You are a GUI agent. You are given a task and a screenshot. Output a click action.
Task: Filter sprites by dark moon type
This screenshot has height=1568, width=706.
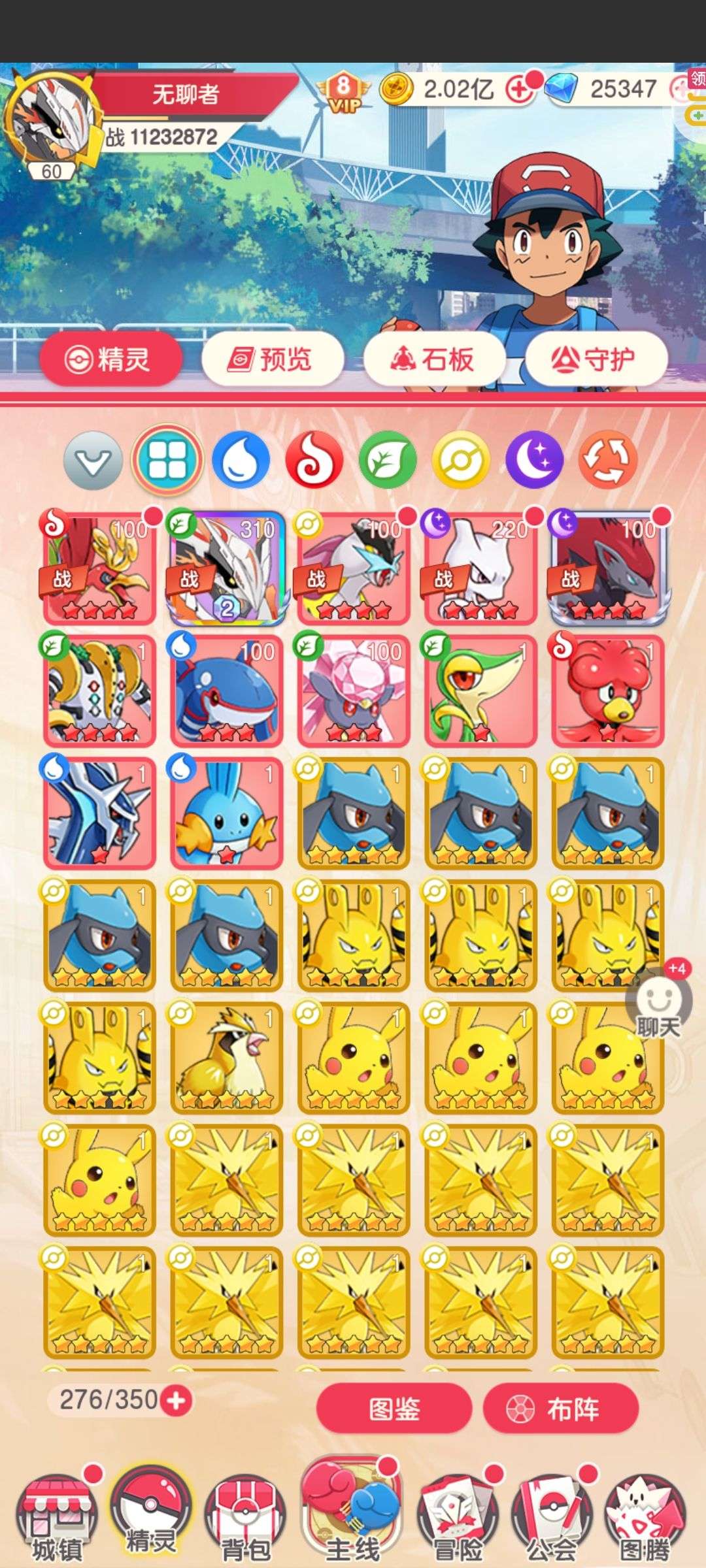(x=534, y=460)
